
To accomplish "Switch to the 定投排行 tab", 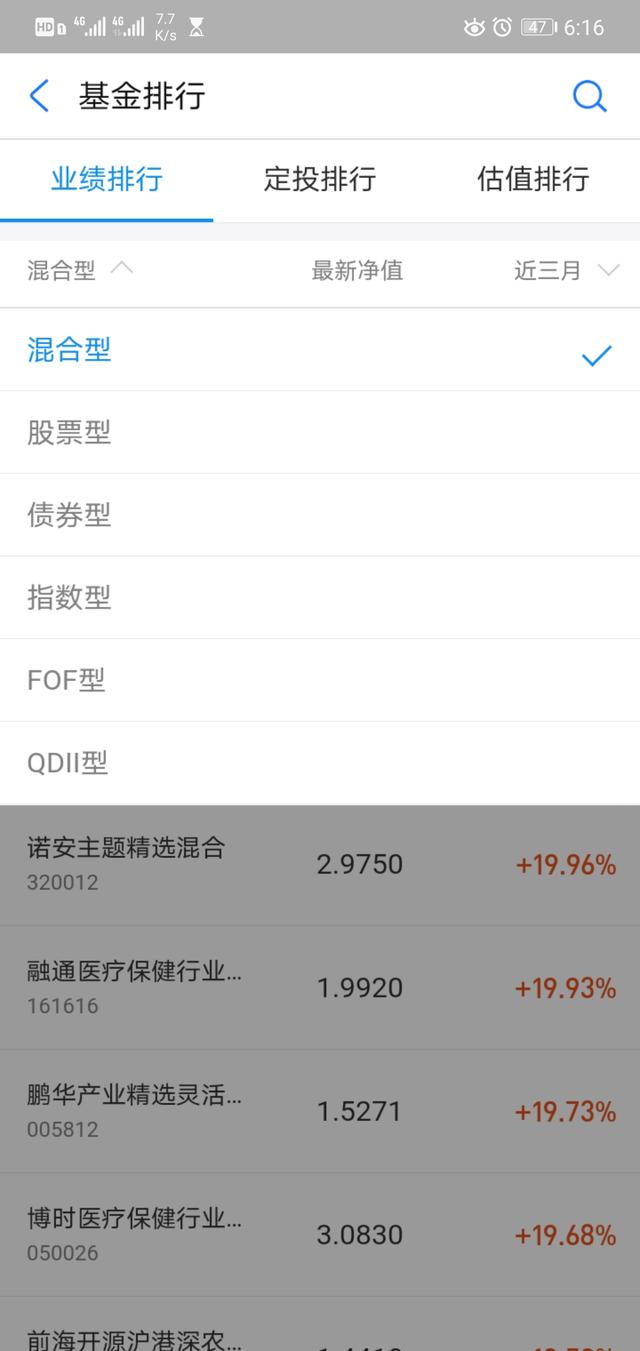I will coord(319,180).
